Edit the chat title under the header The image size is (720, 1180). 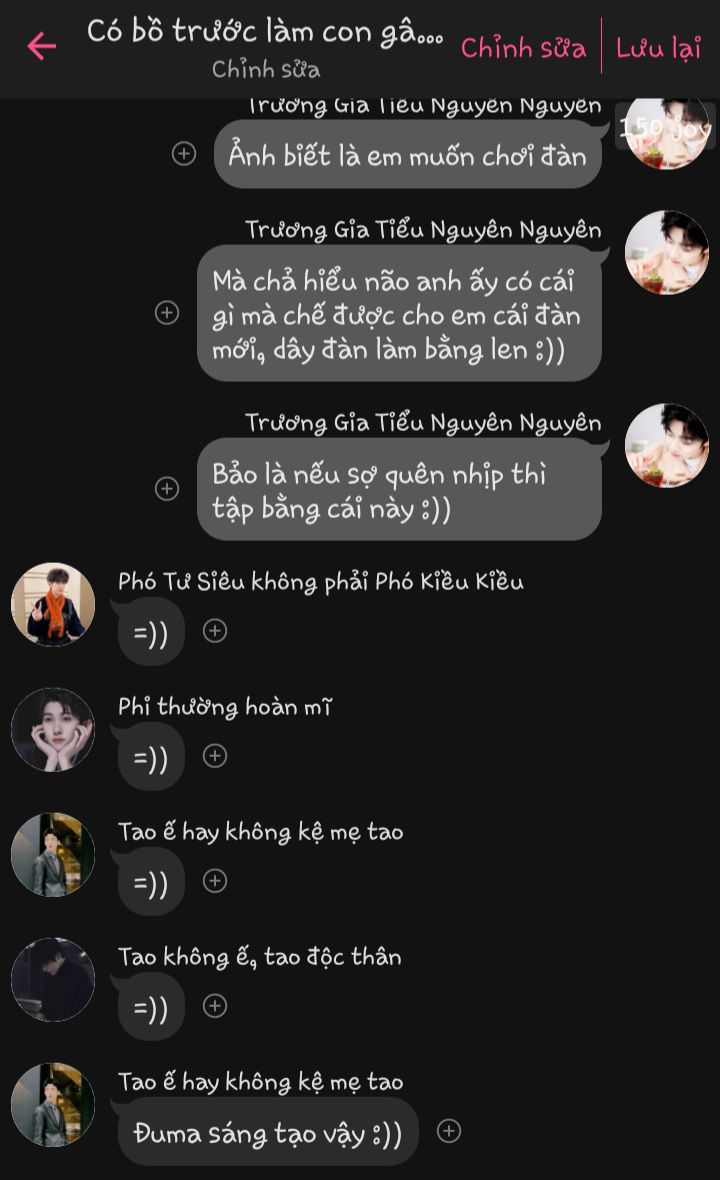point(266,70)
